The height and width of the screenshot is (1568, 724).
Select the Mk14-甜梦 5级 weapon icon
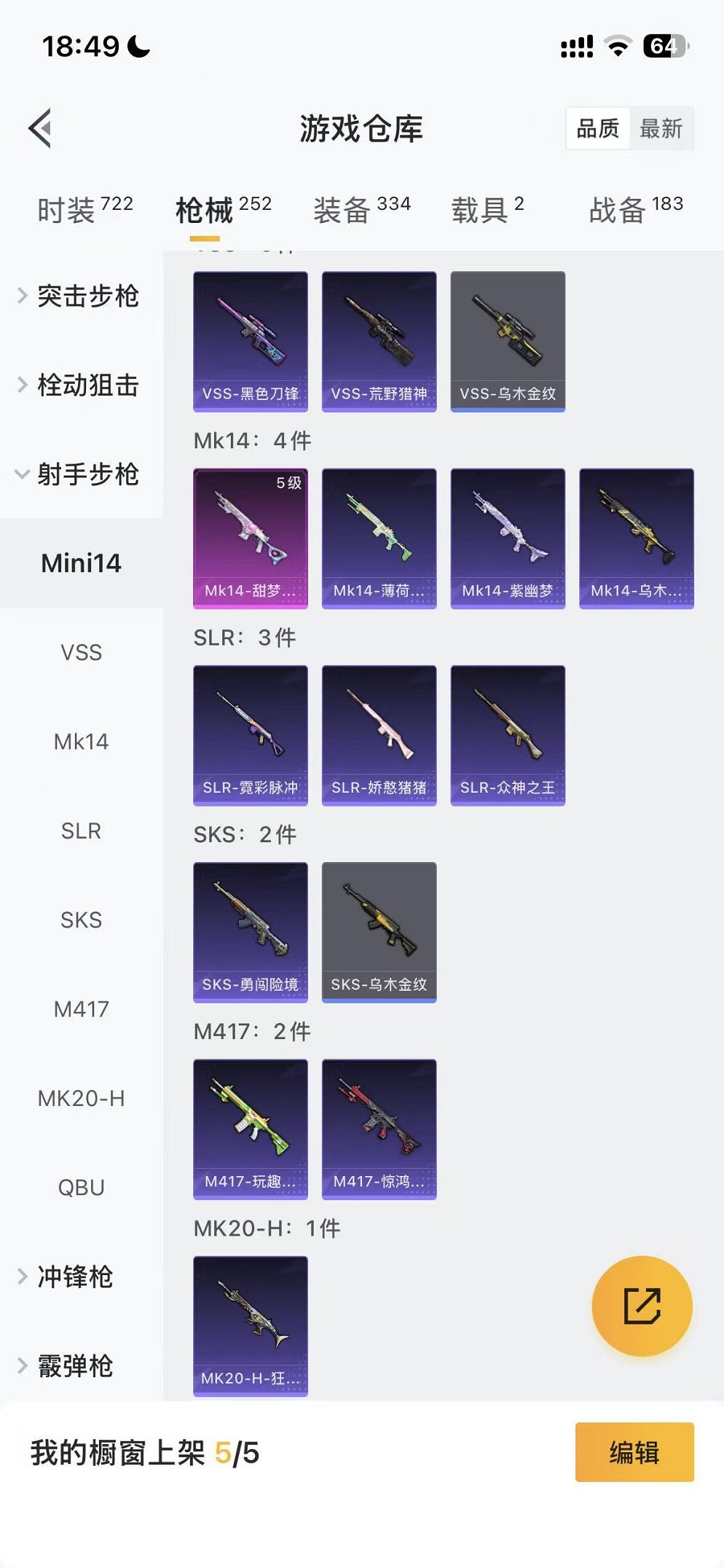pyautogui.click(x=251, y=536)
